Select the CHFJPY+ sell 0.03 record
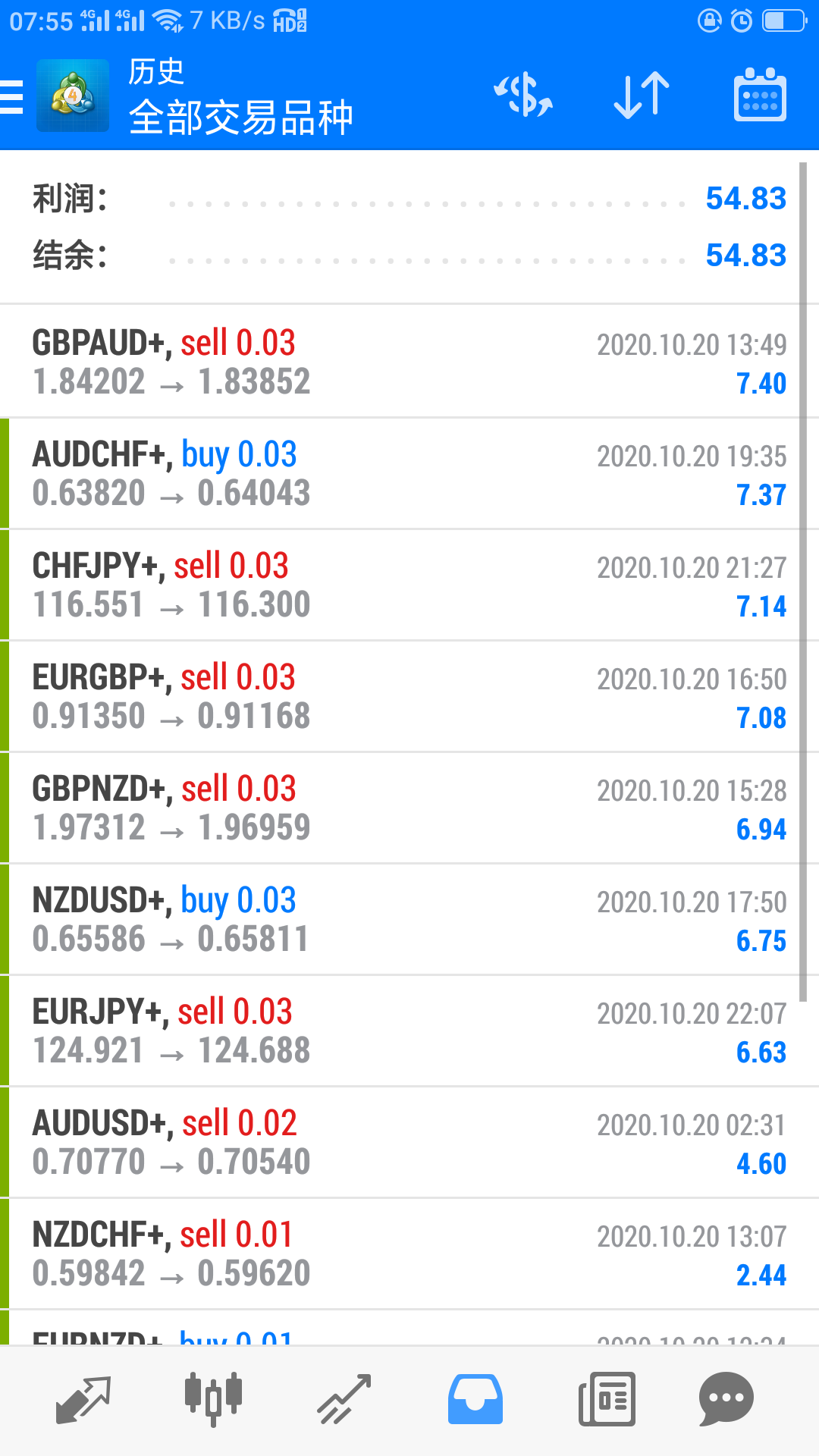 click(409, 585)
